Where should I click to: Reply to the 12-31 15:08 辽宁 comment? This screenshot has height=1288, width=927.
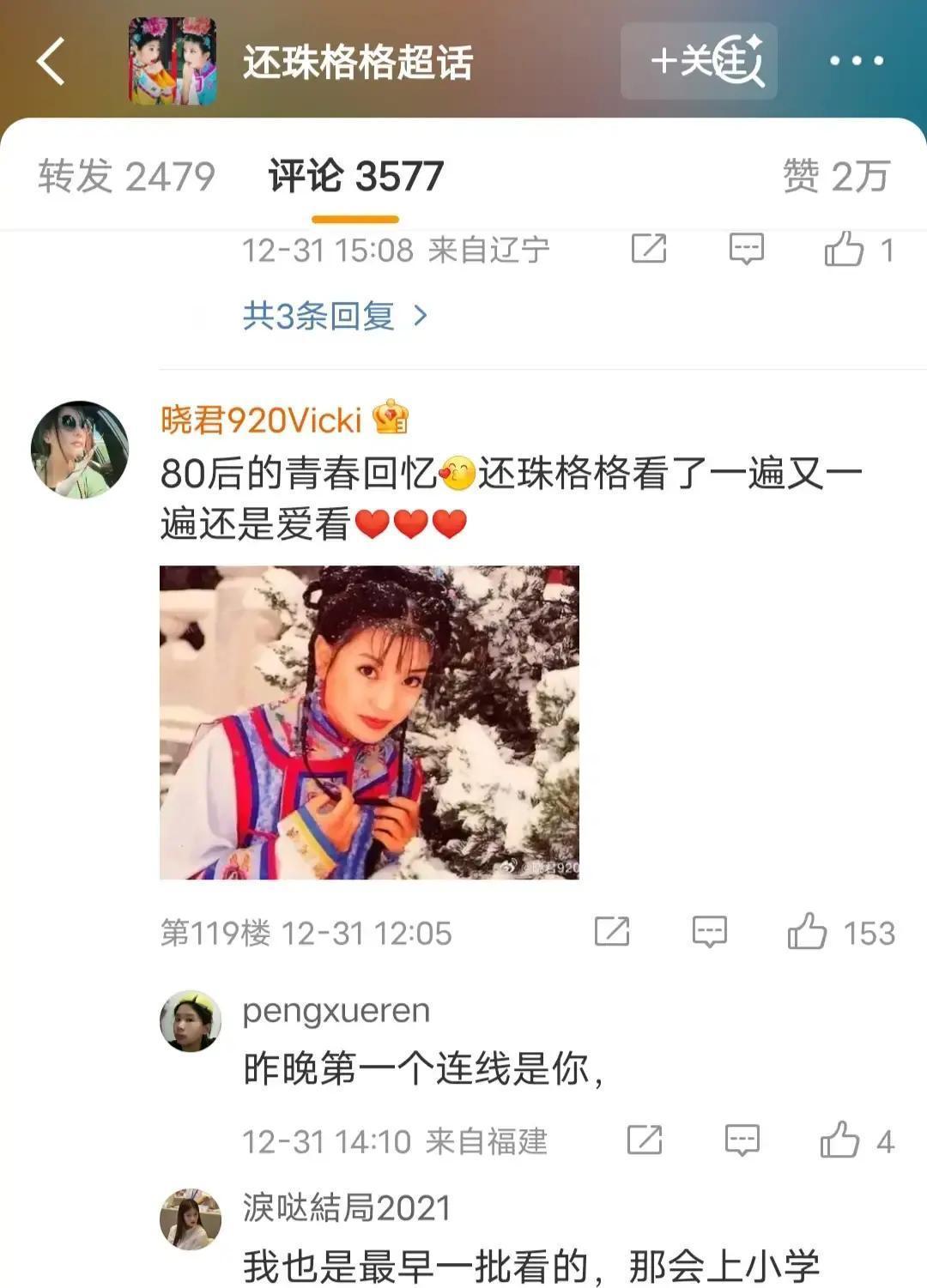(x=746, y=249)
